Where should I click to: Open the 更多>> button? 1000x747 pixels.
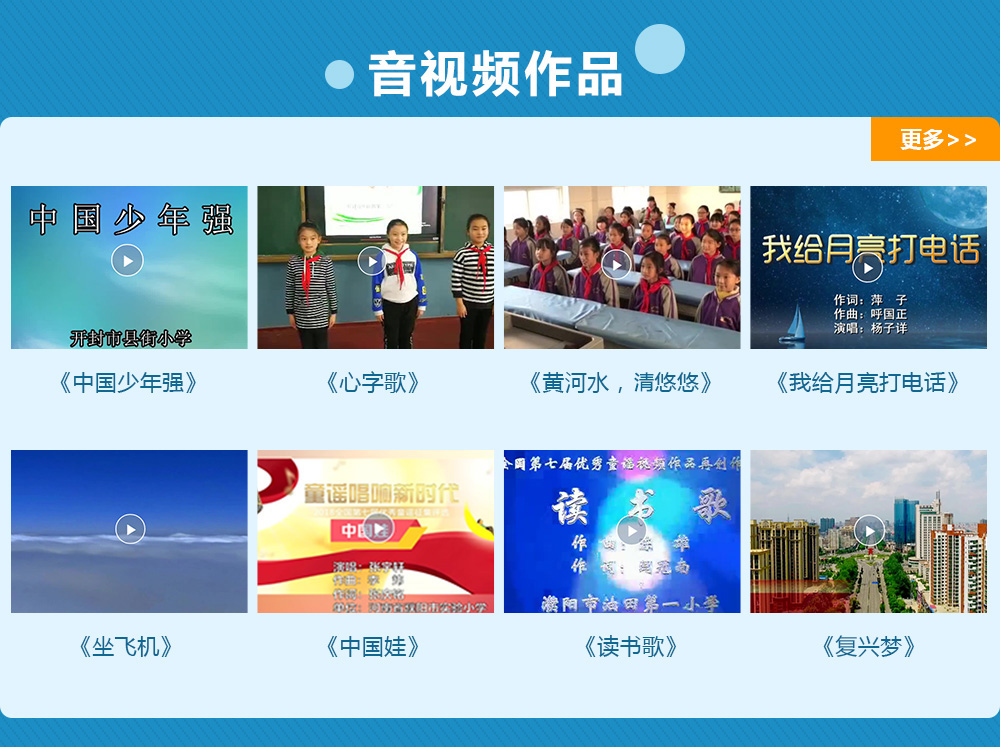point(936,140)
